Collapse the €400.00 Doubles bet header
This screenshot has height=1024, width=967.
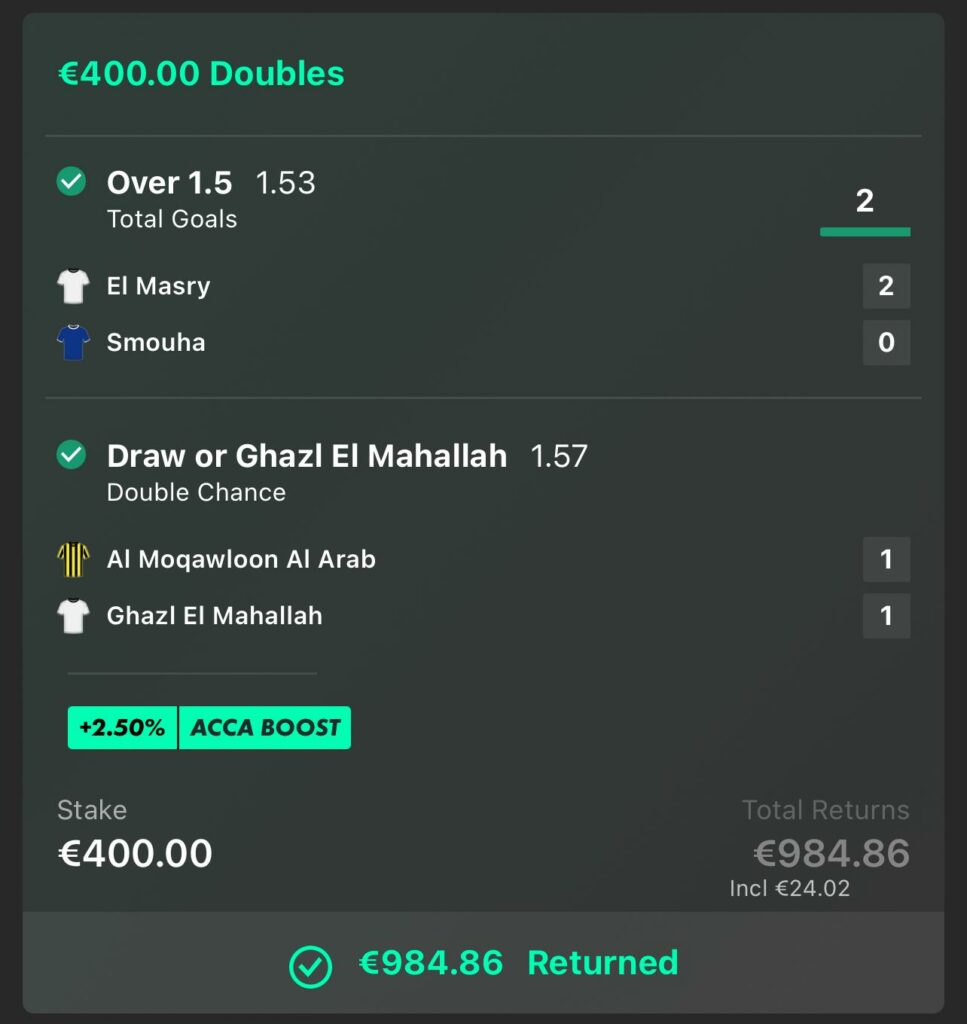click(201, 74)
